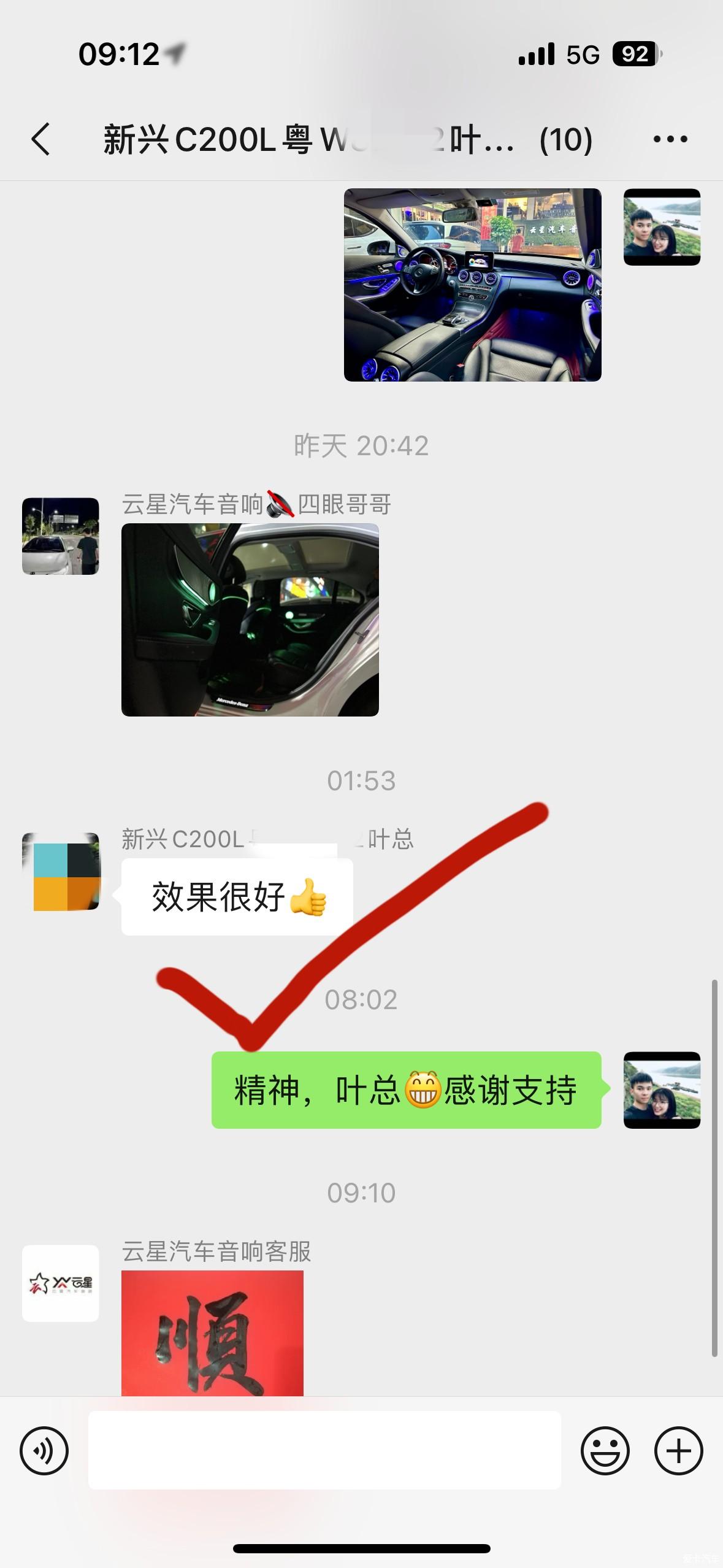723x1568 pixels.
Task: Tap the 效果很好 message bubble
Action: click(237, 897)
